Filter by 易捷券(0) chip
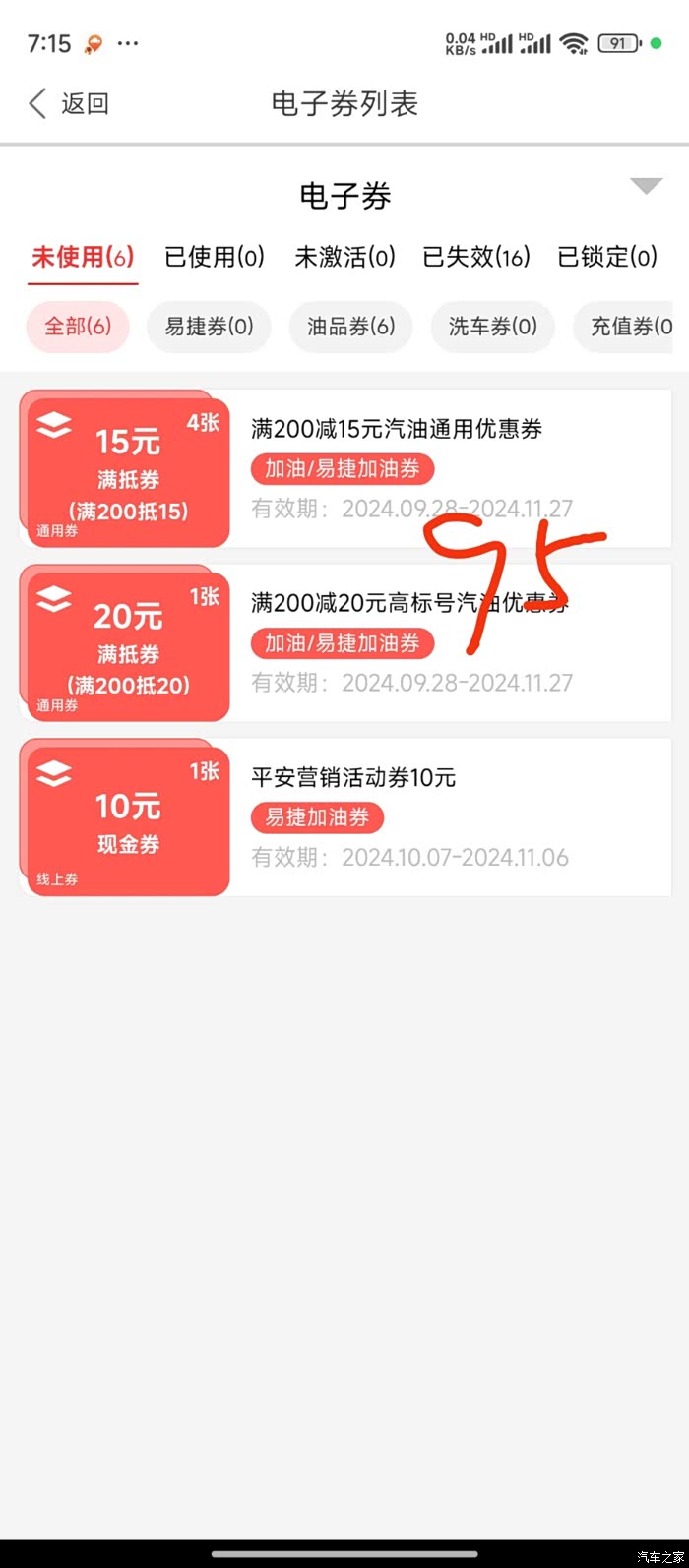This screenshot has width=689, height=1568. (x=209, y=327)
